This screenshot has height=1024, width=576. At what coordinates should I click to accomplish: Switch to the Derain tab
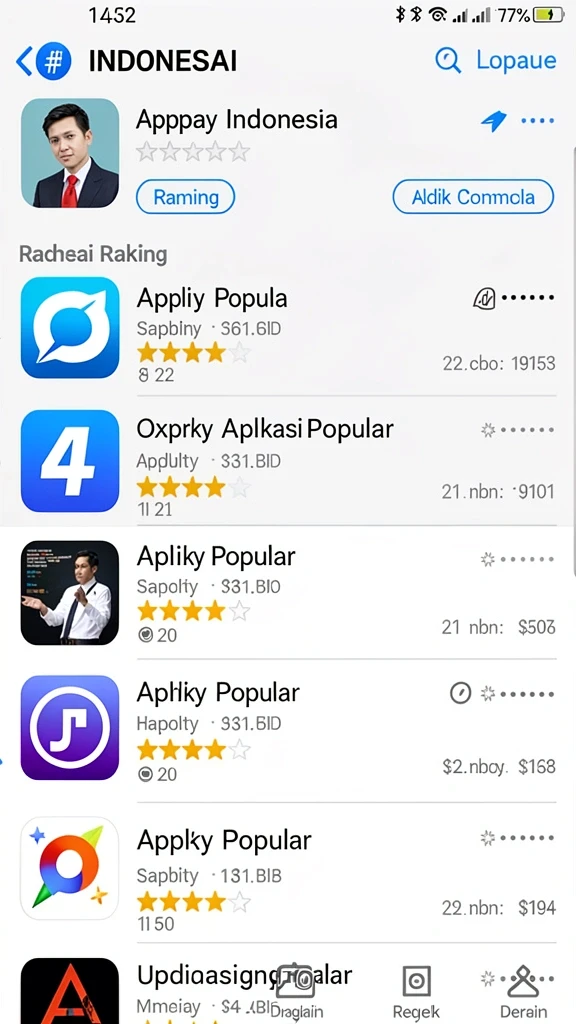tap(523, 993)
